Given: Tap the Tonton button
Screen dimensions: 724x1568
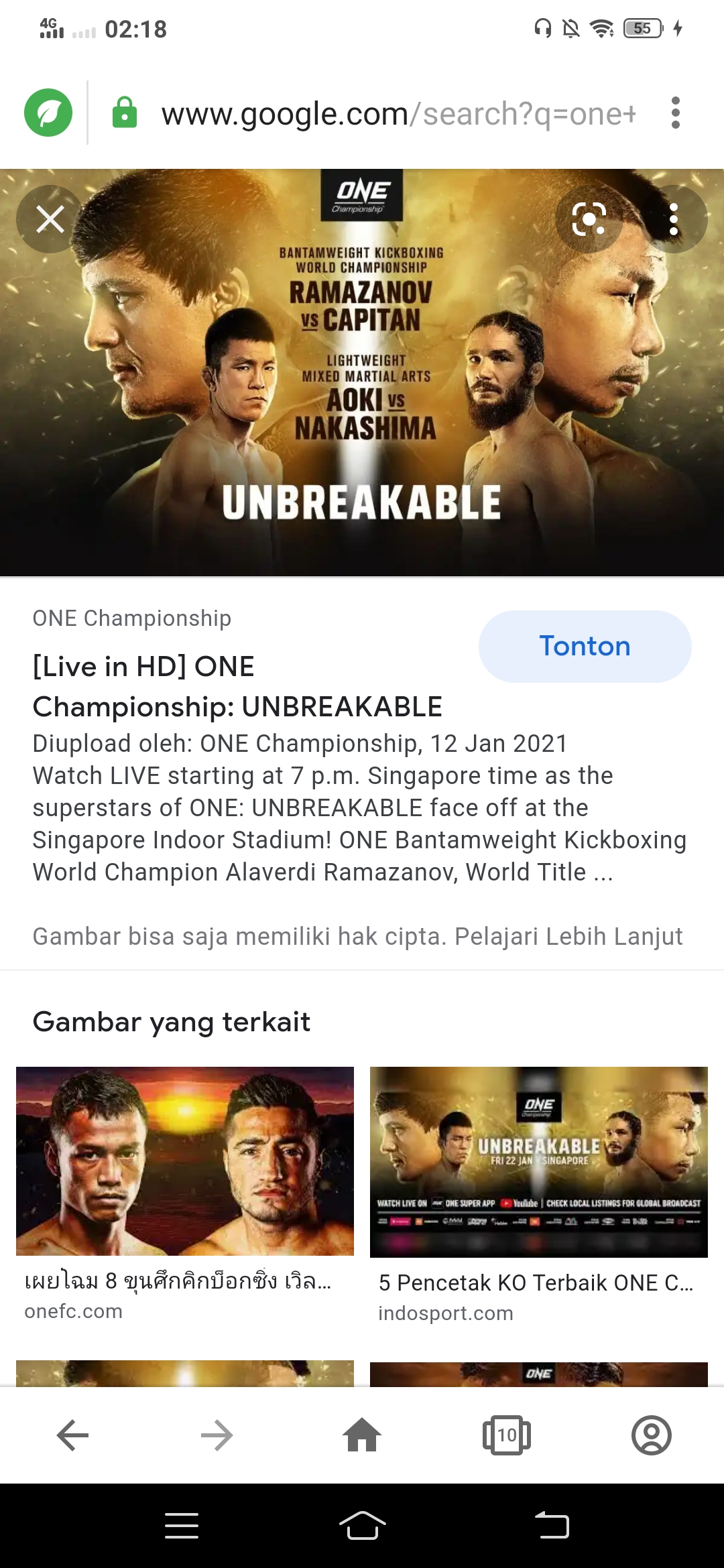Looking at the screenshot, I should tap(585, 646).
